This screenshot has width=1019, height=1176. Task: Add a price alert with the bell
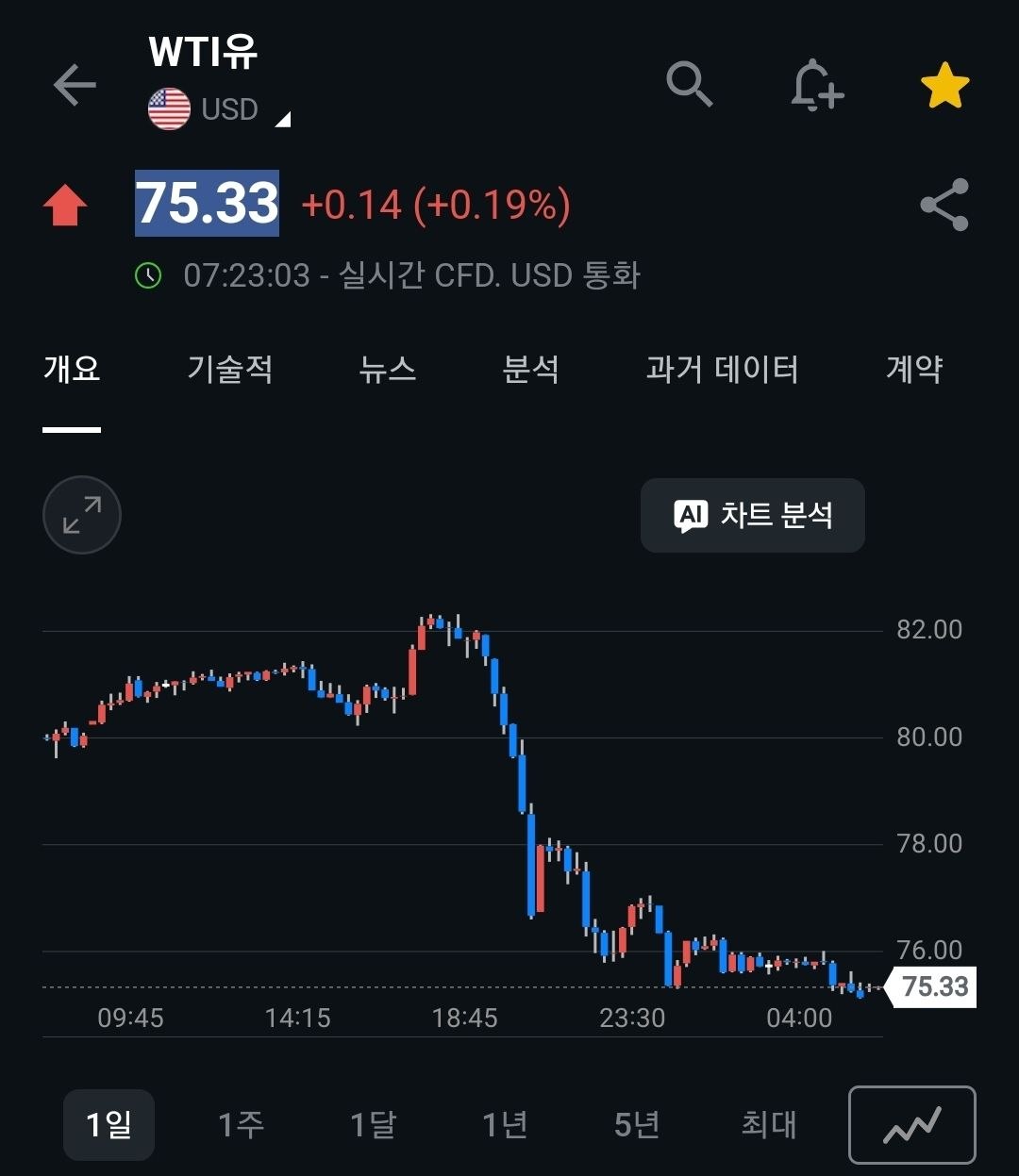[x=816, y=86]
